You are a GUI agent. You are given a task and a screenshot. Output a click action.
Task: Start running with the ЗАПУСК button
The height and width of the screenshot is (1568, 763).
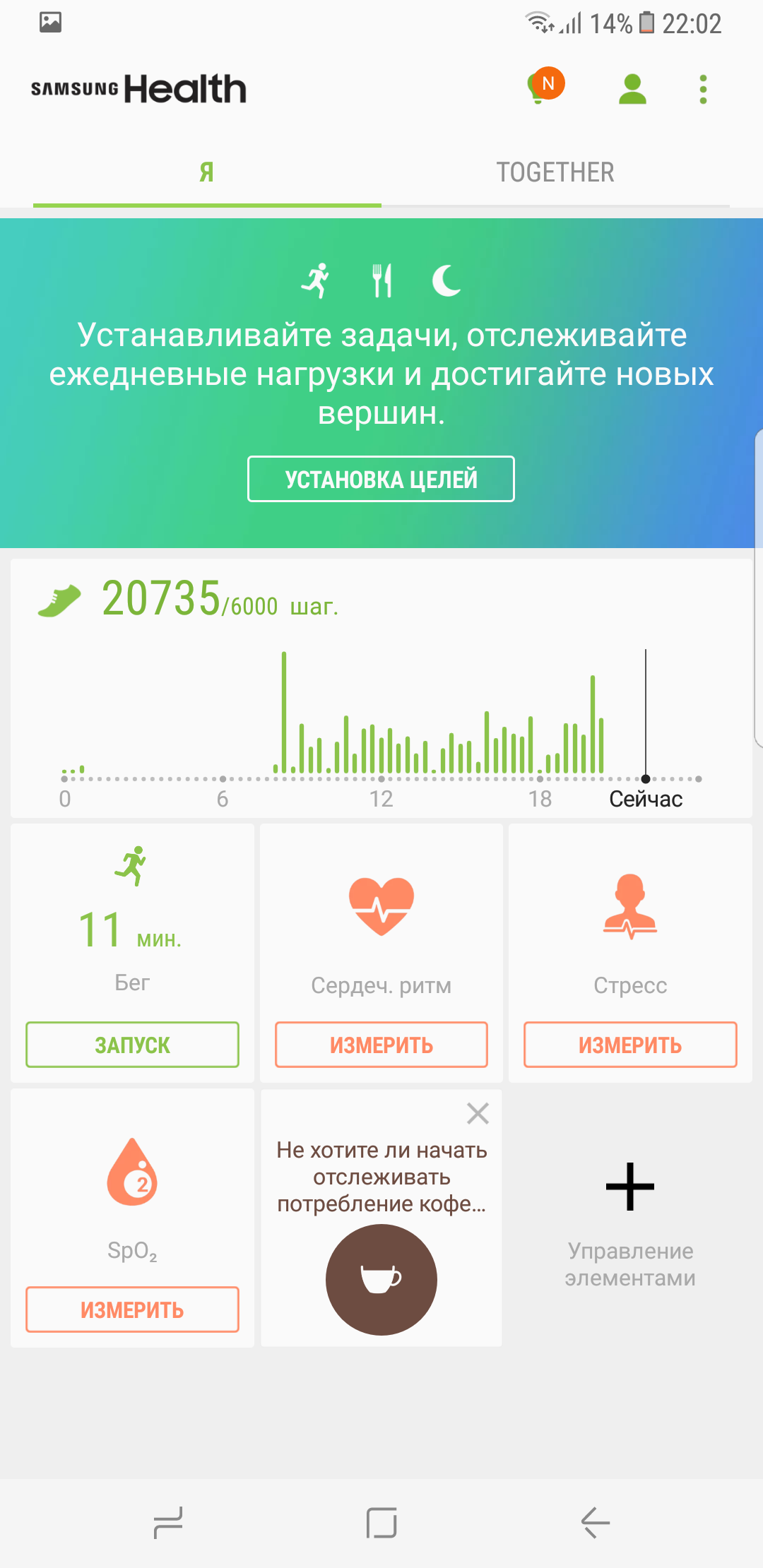click(133, 1045)
